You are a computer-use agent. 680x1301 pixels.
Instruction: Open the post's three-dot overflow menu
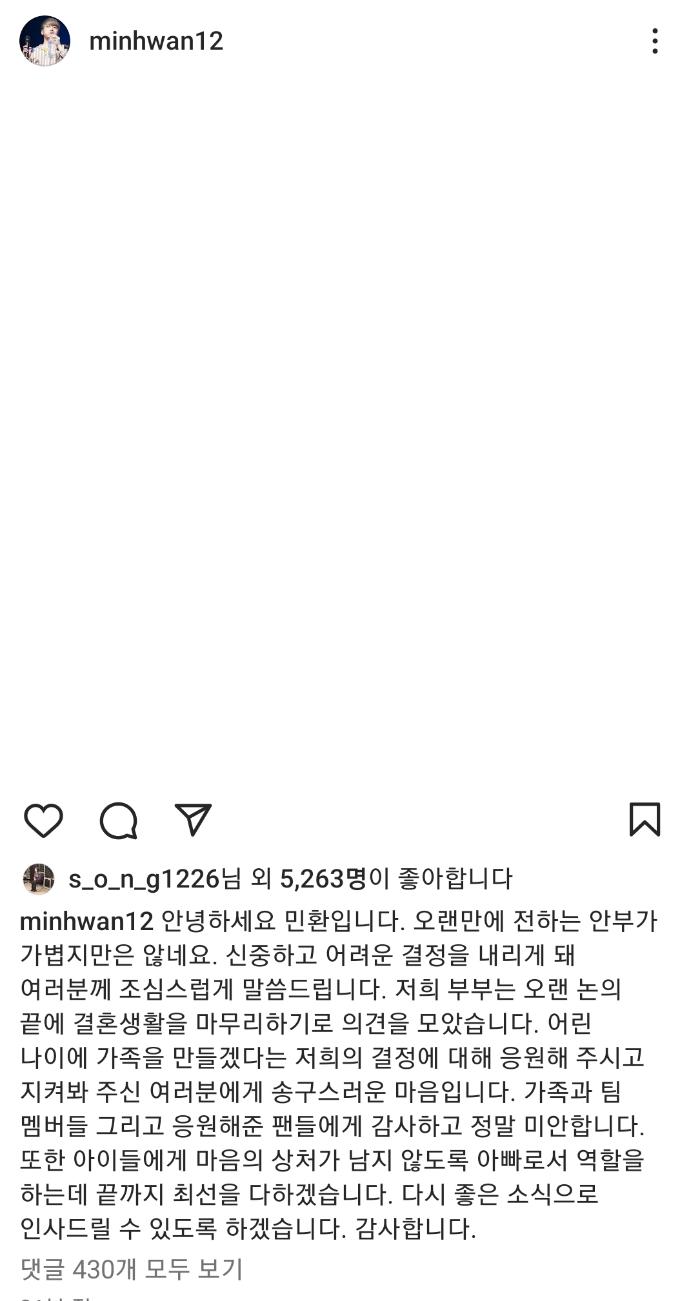pos(654,41)
